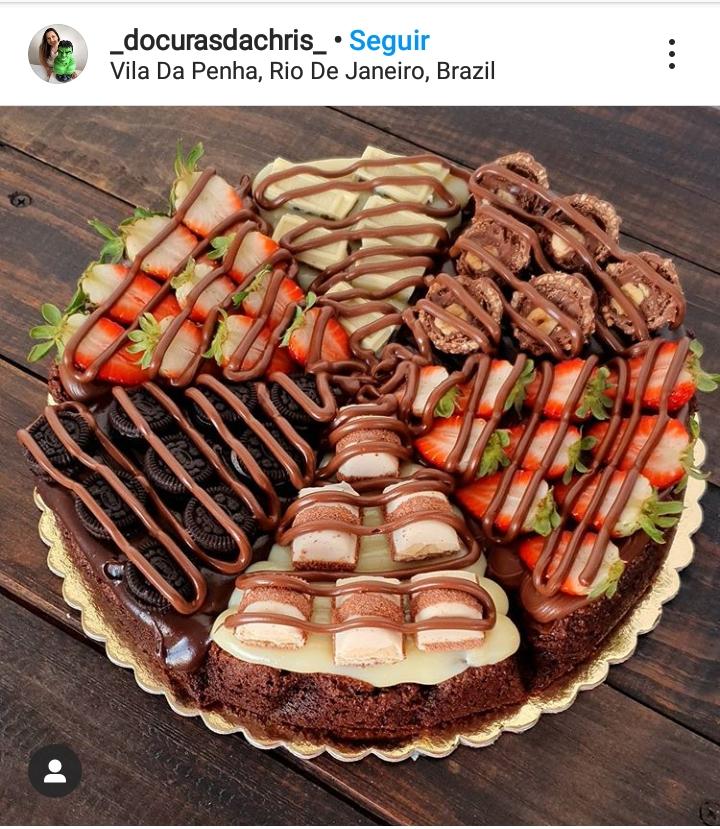This screenshot has width=720, height=829.
Task: Open location Vila Da Penha, Rio De Janeiro
Action: tap(302, 71)
